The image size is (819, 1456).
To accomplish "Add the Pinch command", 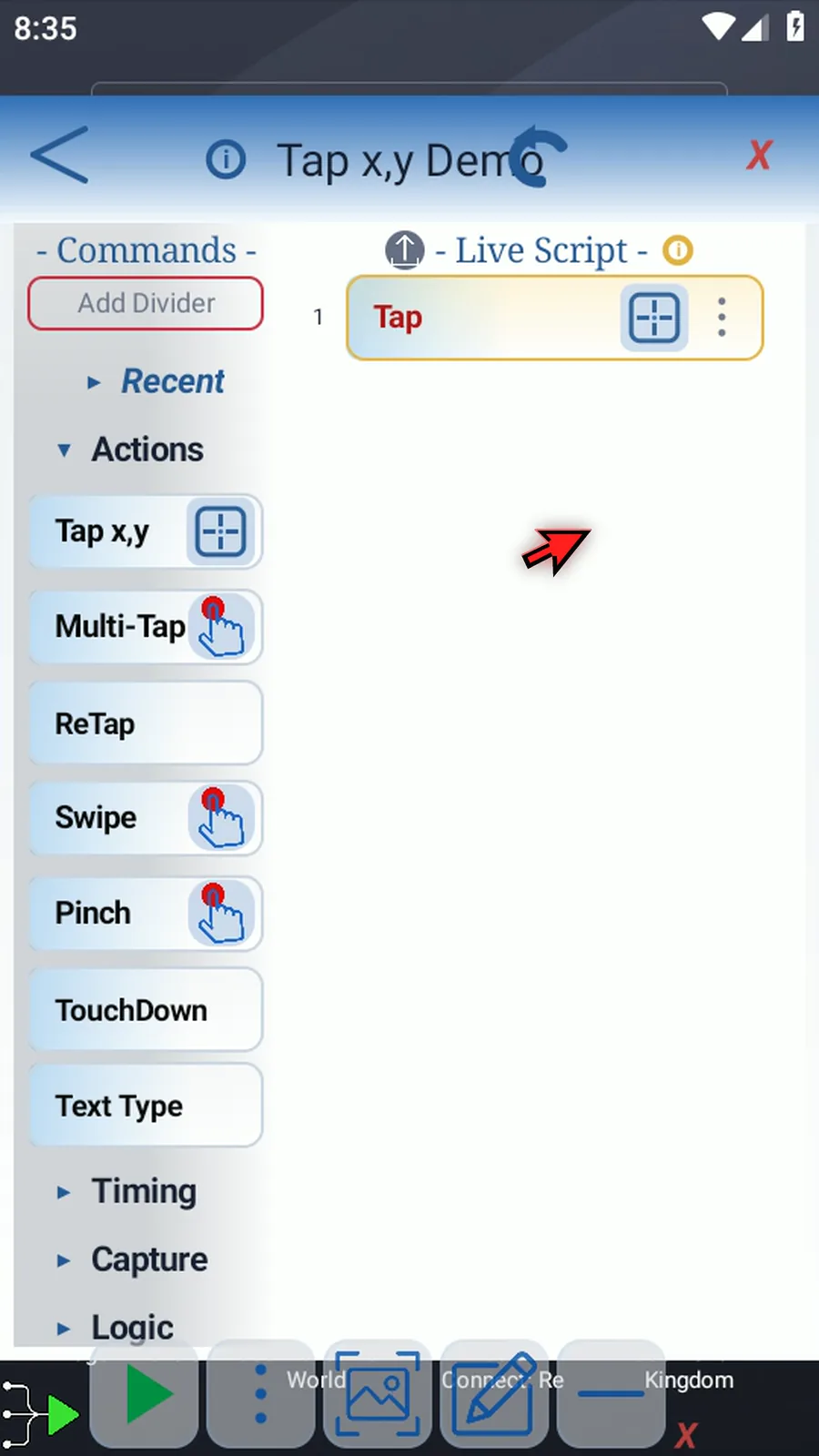I will [x=146, y=914].
